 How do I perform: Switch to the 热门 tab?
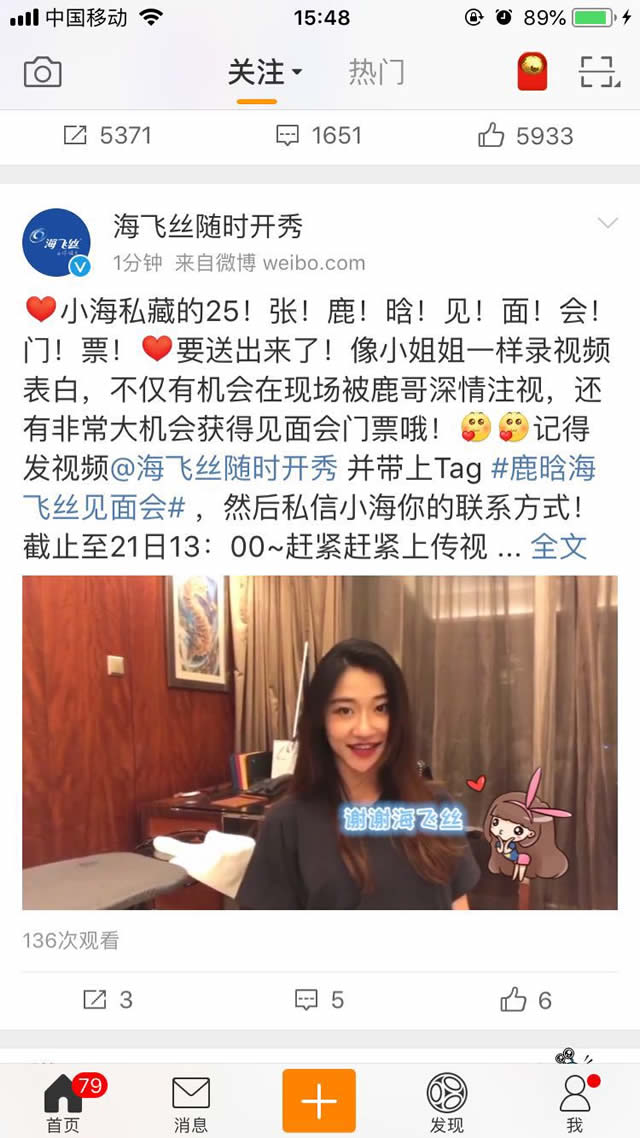pyautogui.click(x=376, y=72)
